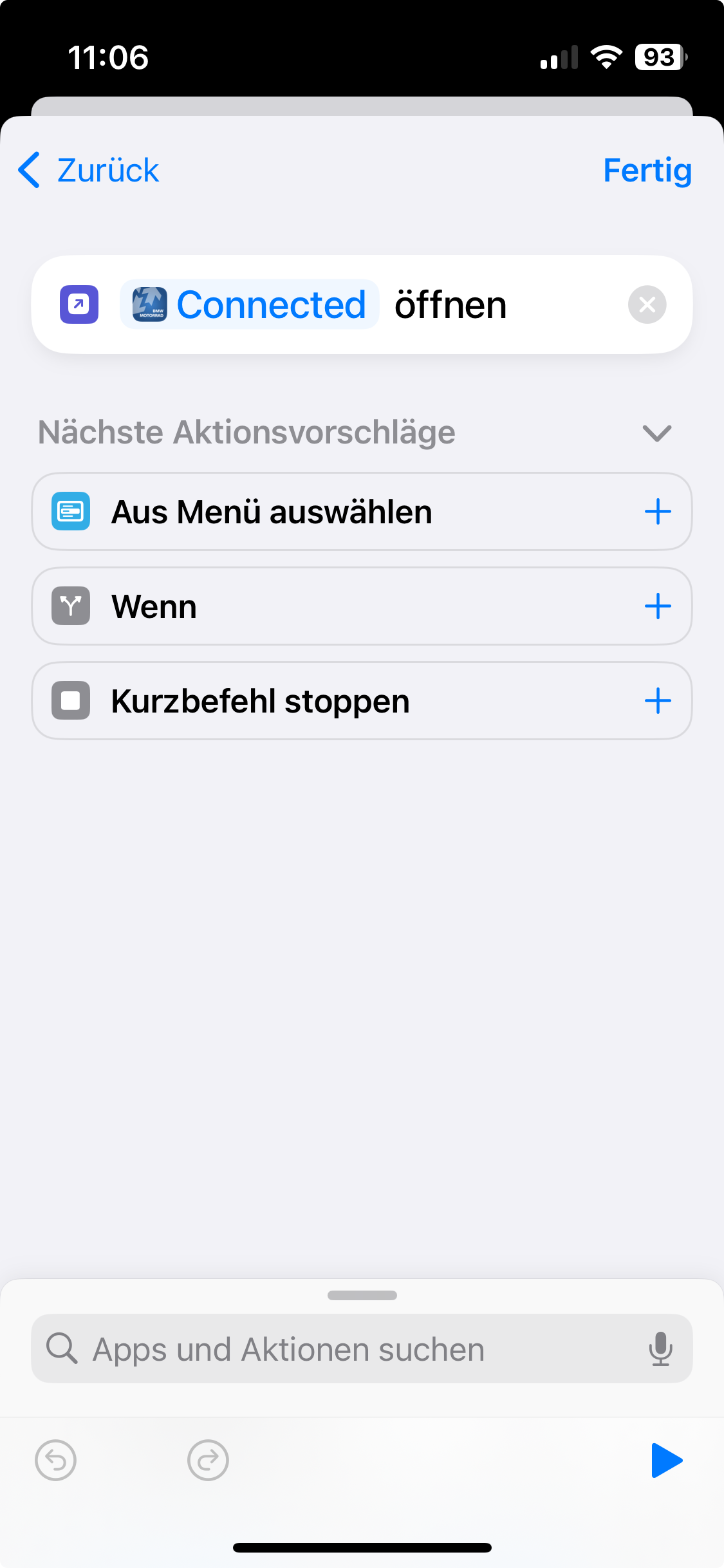The width and height of the screenshot is (724, 1568).
Task: Go back with Zurück
Action: click(x=89, y=171)
